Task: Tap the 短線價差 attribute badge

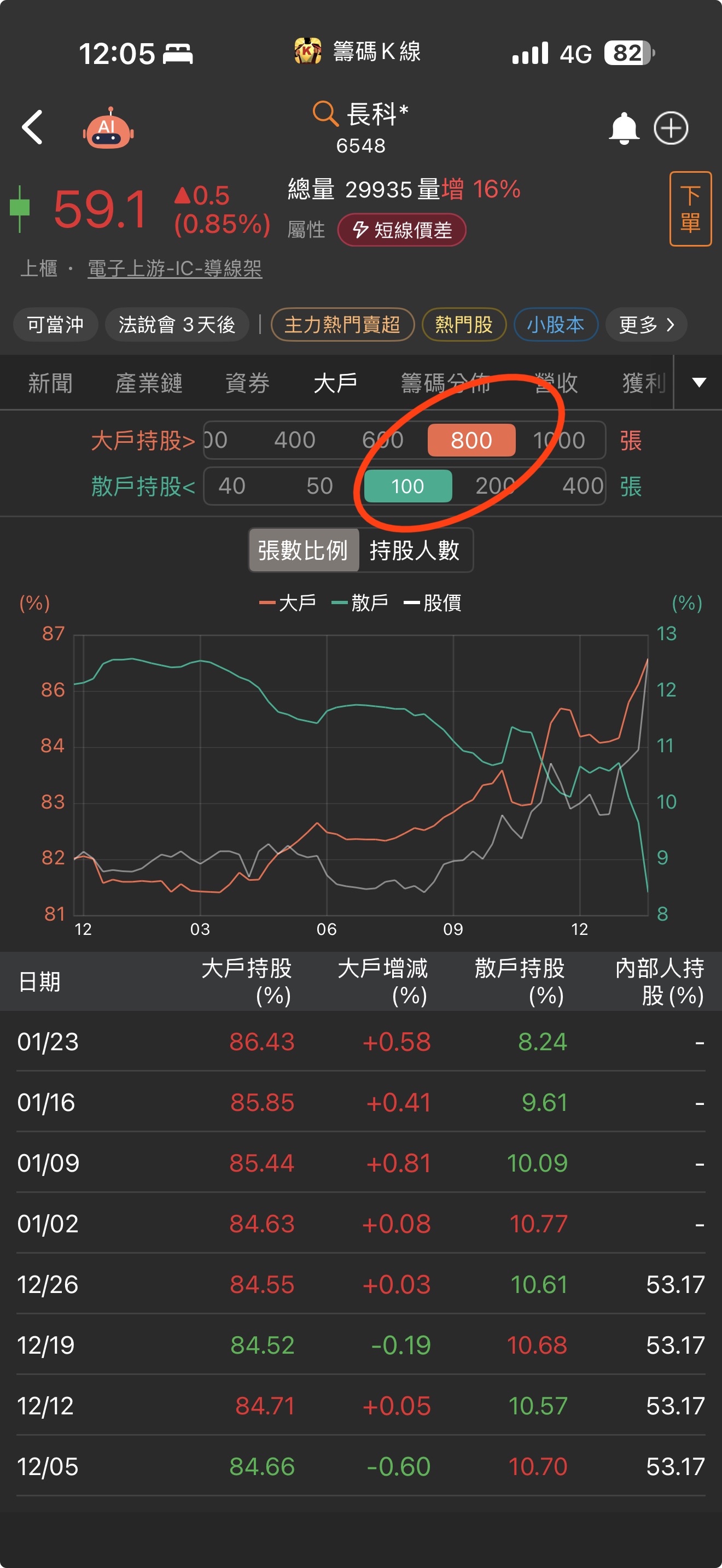Action: pyautogui.click(x=403, y=230)
